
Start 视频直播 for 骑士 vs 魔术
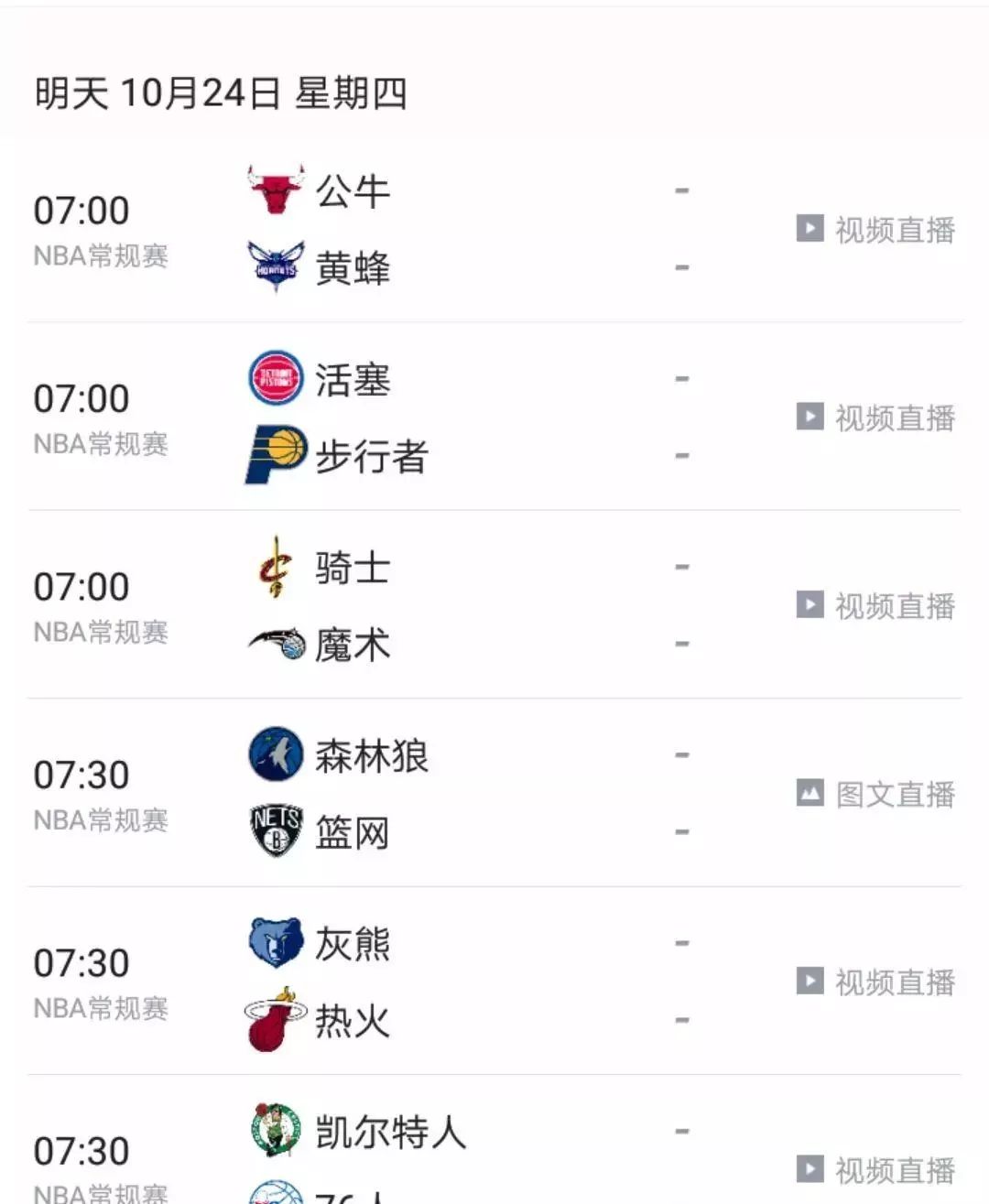point(875,605)
